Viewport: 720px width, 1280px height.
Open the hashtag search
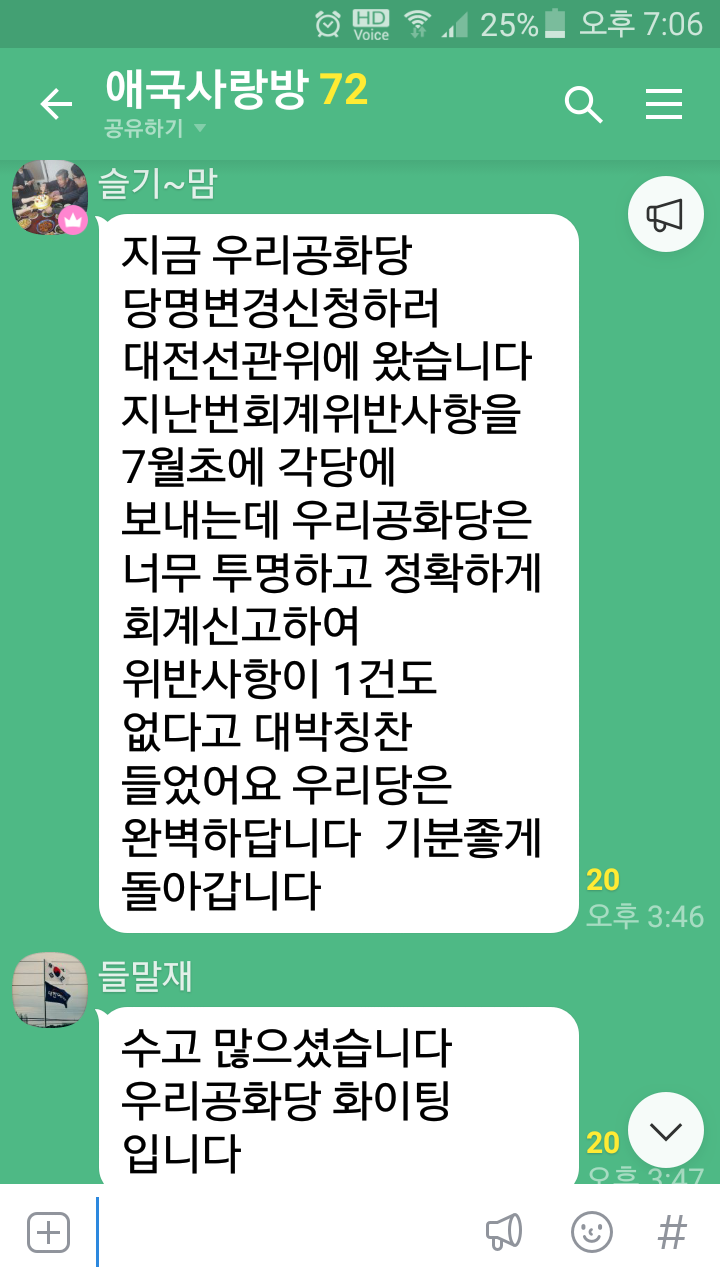(672, 1232)
